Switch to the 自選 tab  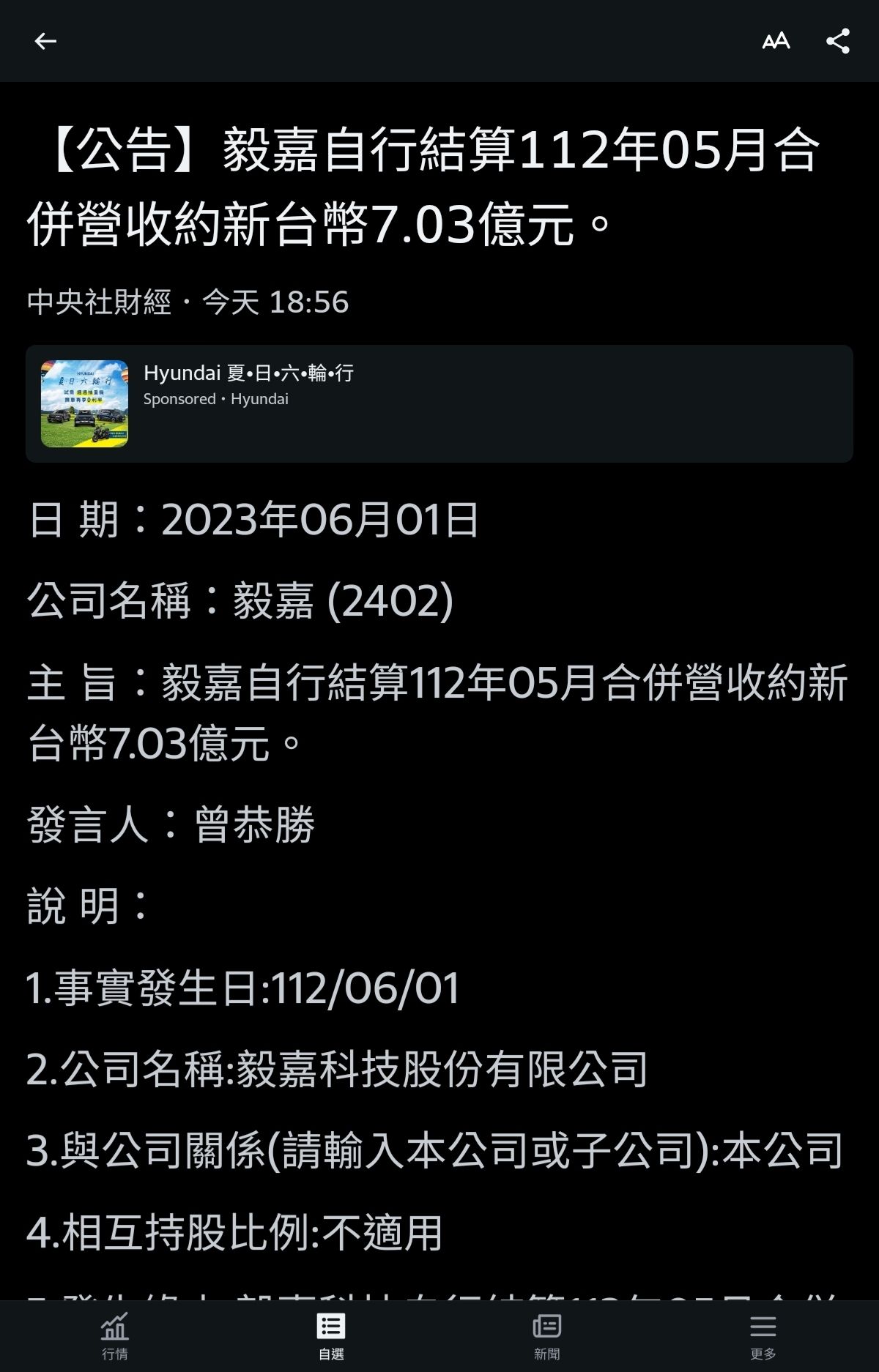pos(331,1335)
